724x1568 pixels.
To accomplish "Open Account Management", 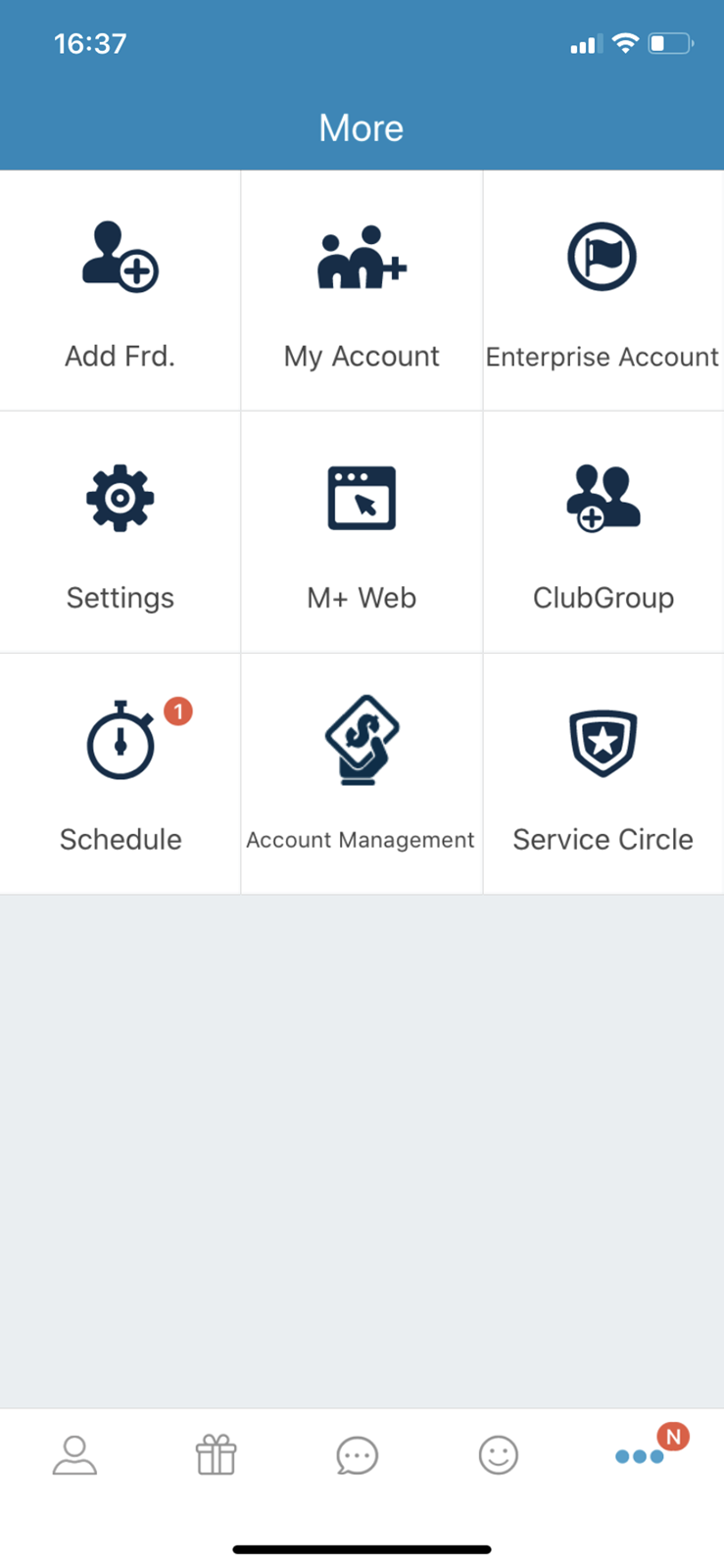I will click(x=362, y=773).
